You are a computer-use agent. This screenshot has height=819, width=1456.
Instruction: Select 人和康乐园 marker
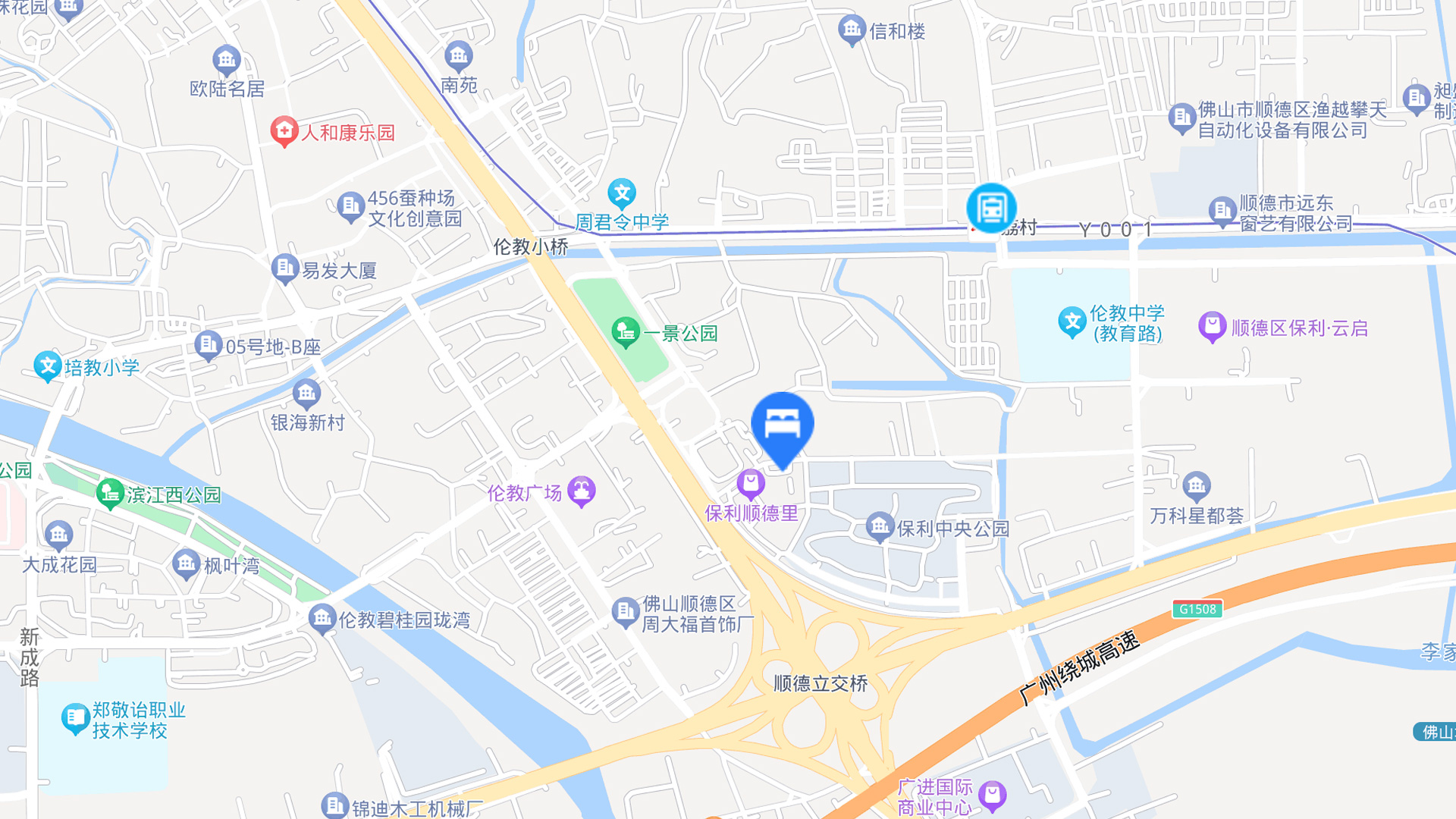284,131
